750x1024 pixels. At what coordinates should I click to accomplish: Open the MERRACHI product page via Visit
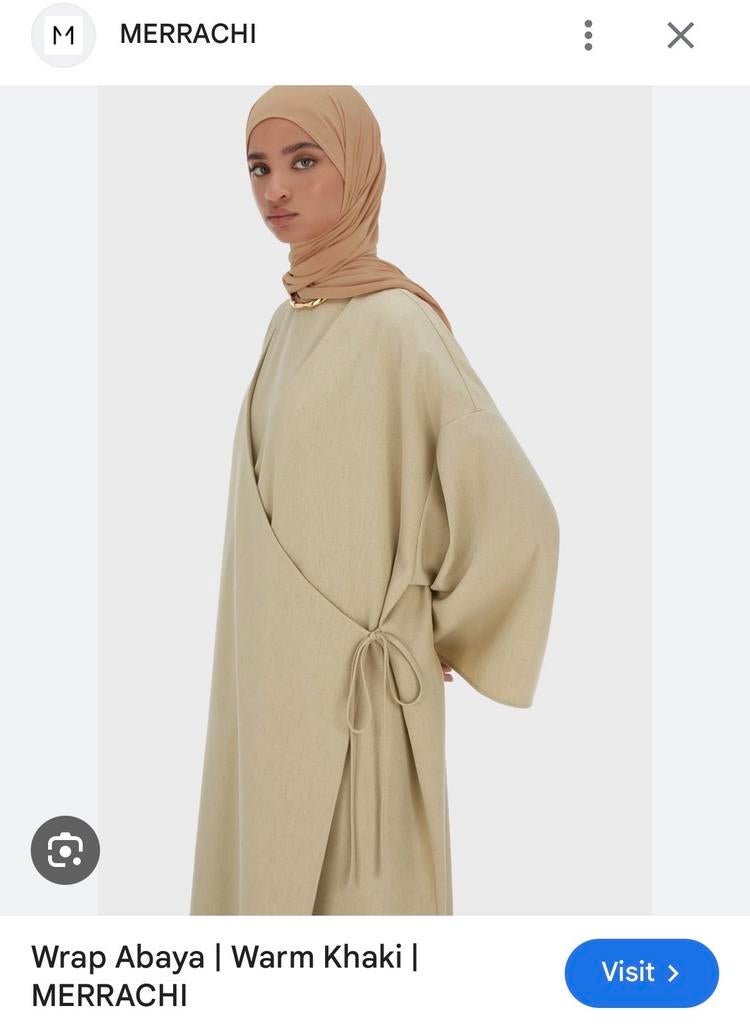click(x=641, y=972)
